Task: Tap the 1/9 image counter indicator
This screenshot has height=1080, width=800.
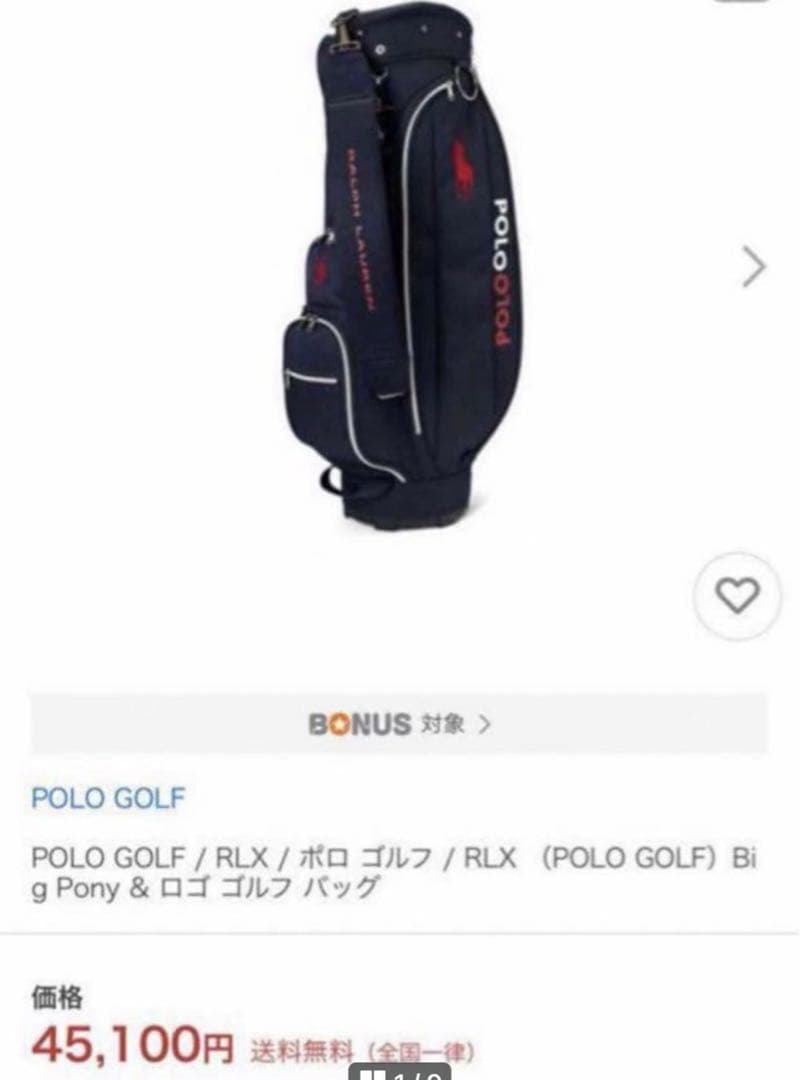Action: click(x=400, y=1072)
